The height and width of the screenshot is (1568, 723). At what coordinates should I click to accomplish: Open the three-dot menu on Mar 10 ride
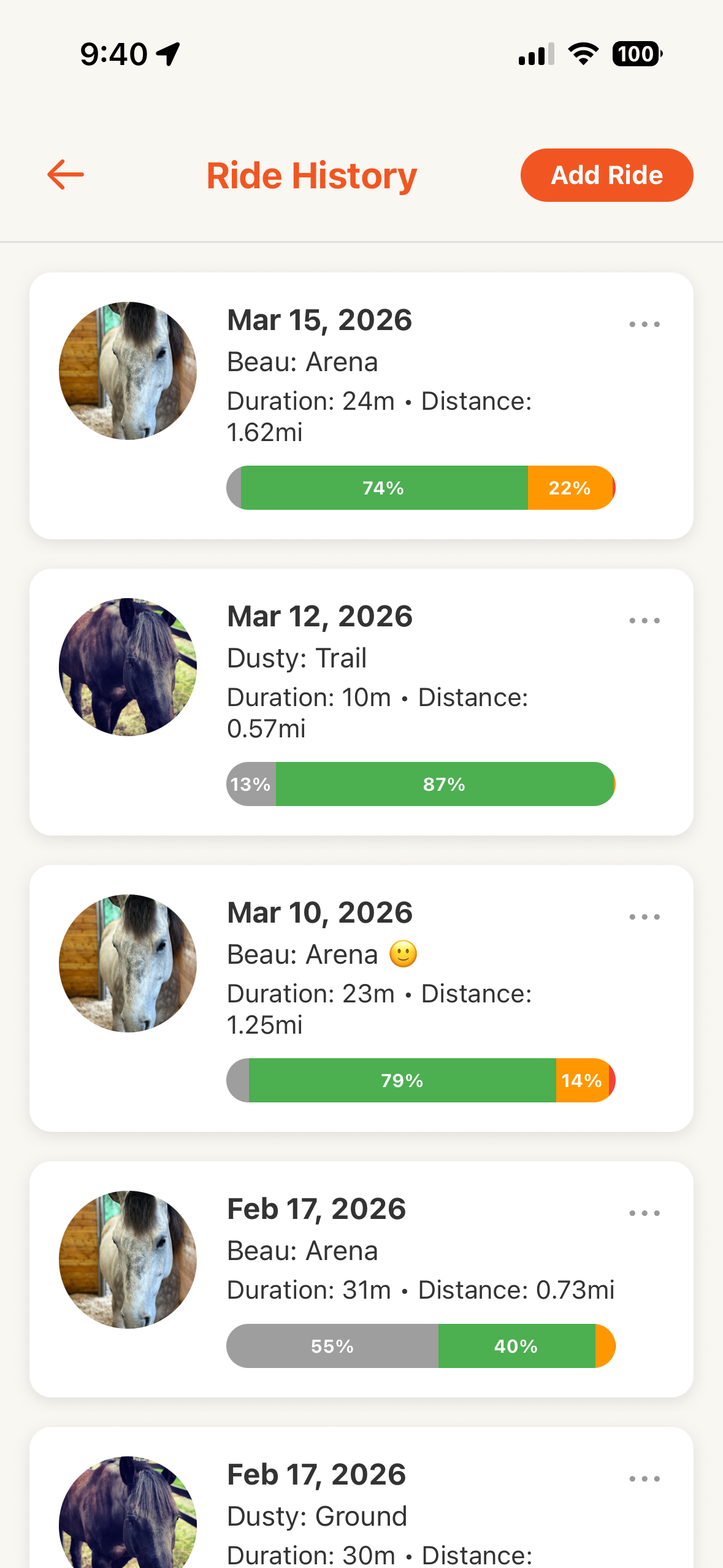pos(644,916)
